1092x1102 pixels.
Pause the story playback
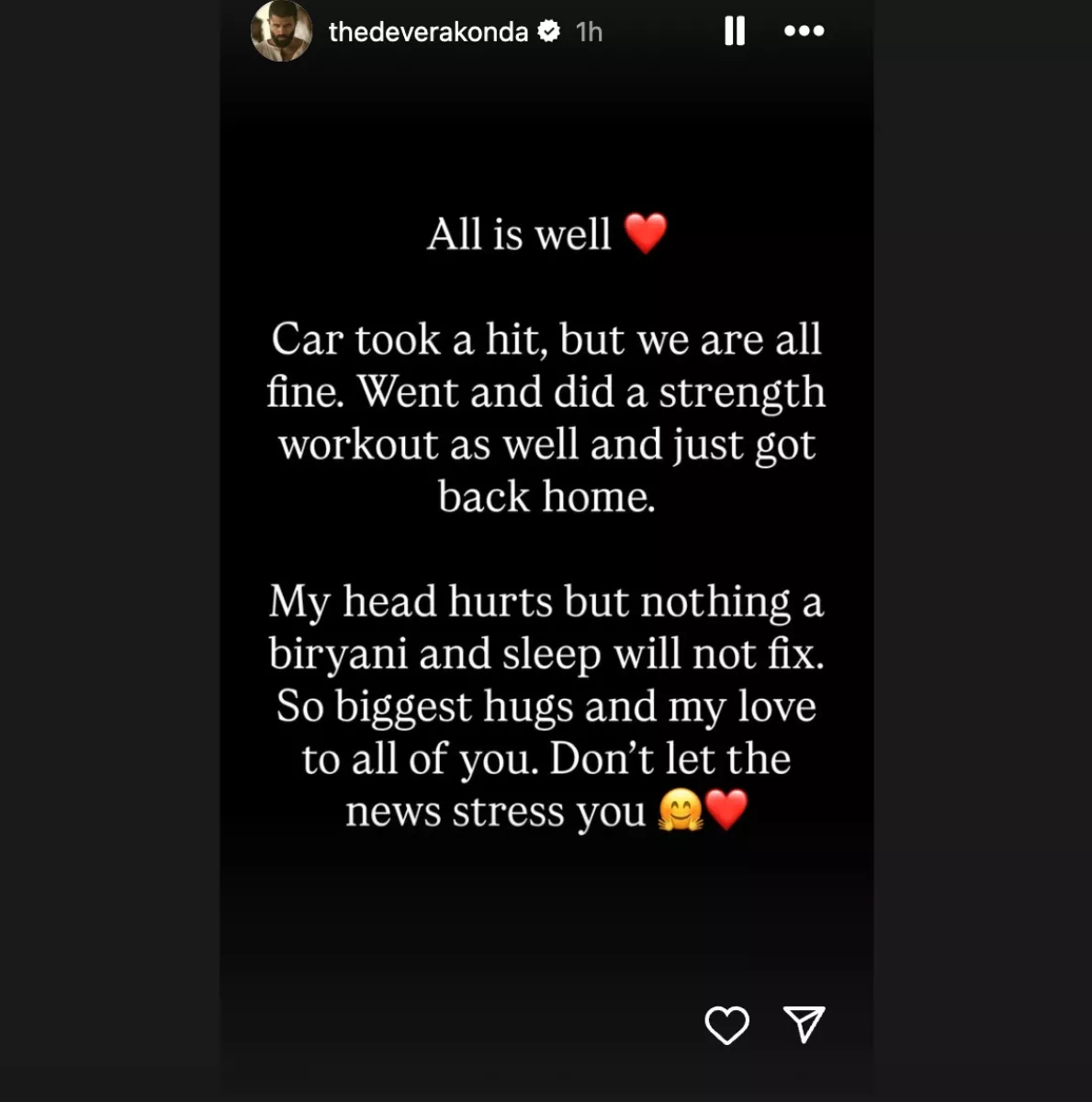point(734,31)
